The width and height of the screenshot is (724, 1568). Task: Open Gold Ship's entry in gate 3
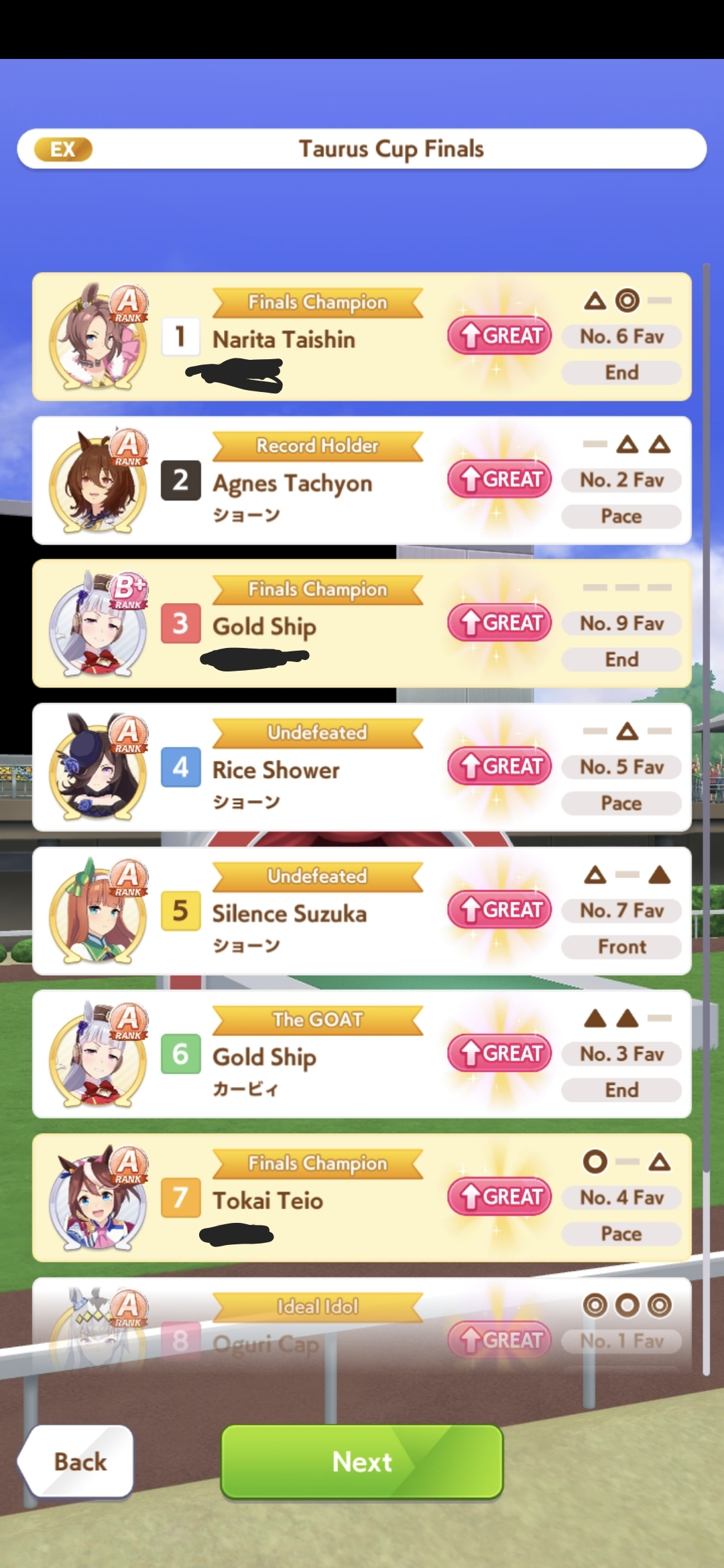[362, 624]
